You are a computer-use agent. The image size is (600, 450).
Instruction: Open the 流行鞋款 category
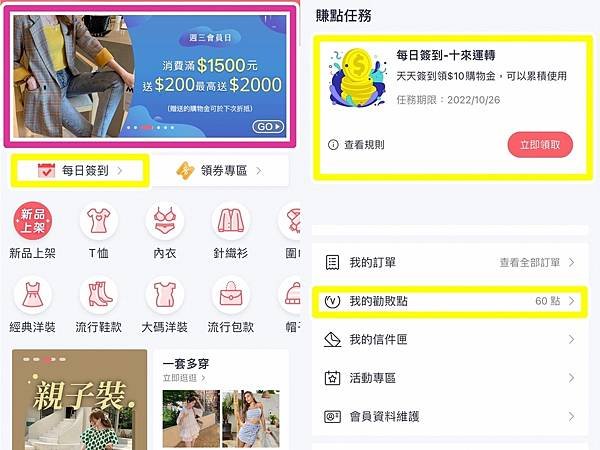98,305
